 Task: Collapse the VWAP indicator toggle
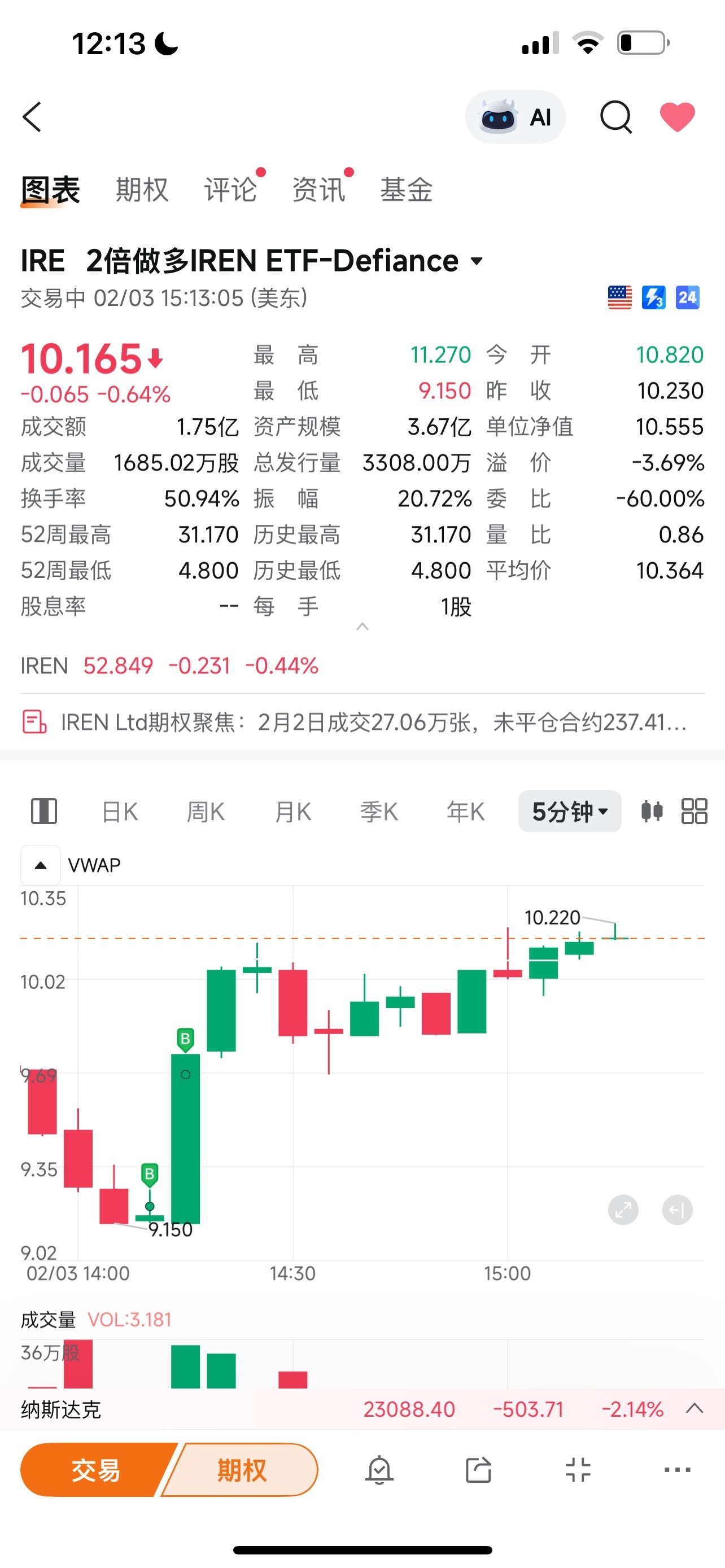40,865
